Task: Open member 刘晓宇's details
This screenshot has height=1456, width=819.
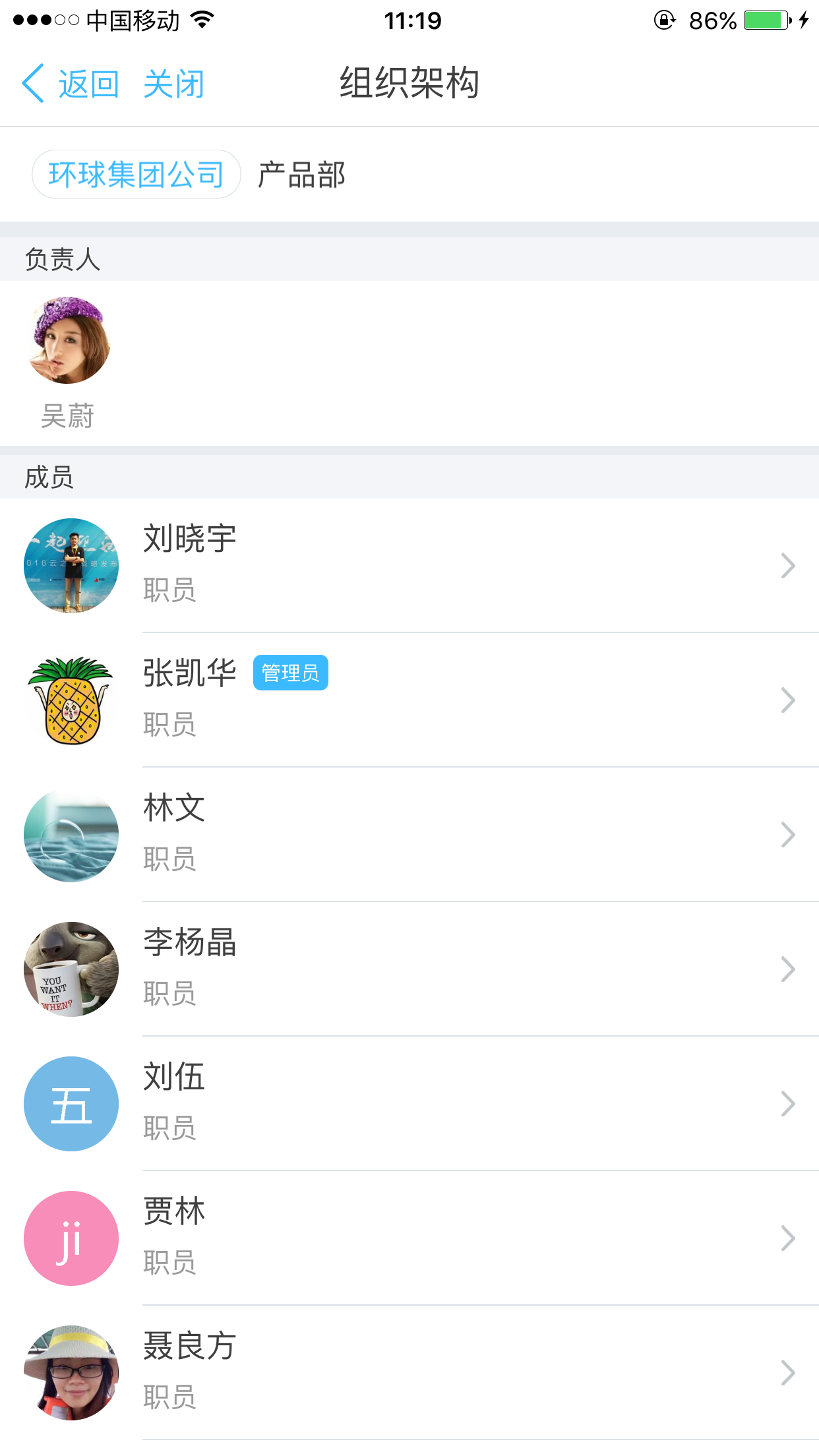Action: [x=409, y=566]
